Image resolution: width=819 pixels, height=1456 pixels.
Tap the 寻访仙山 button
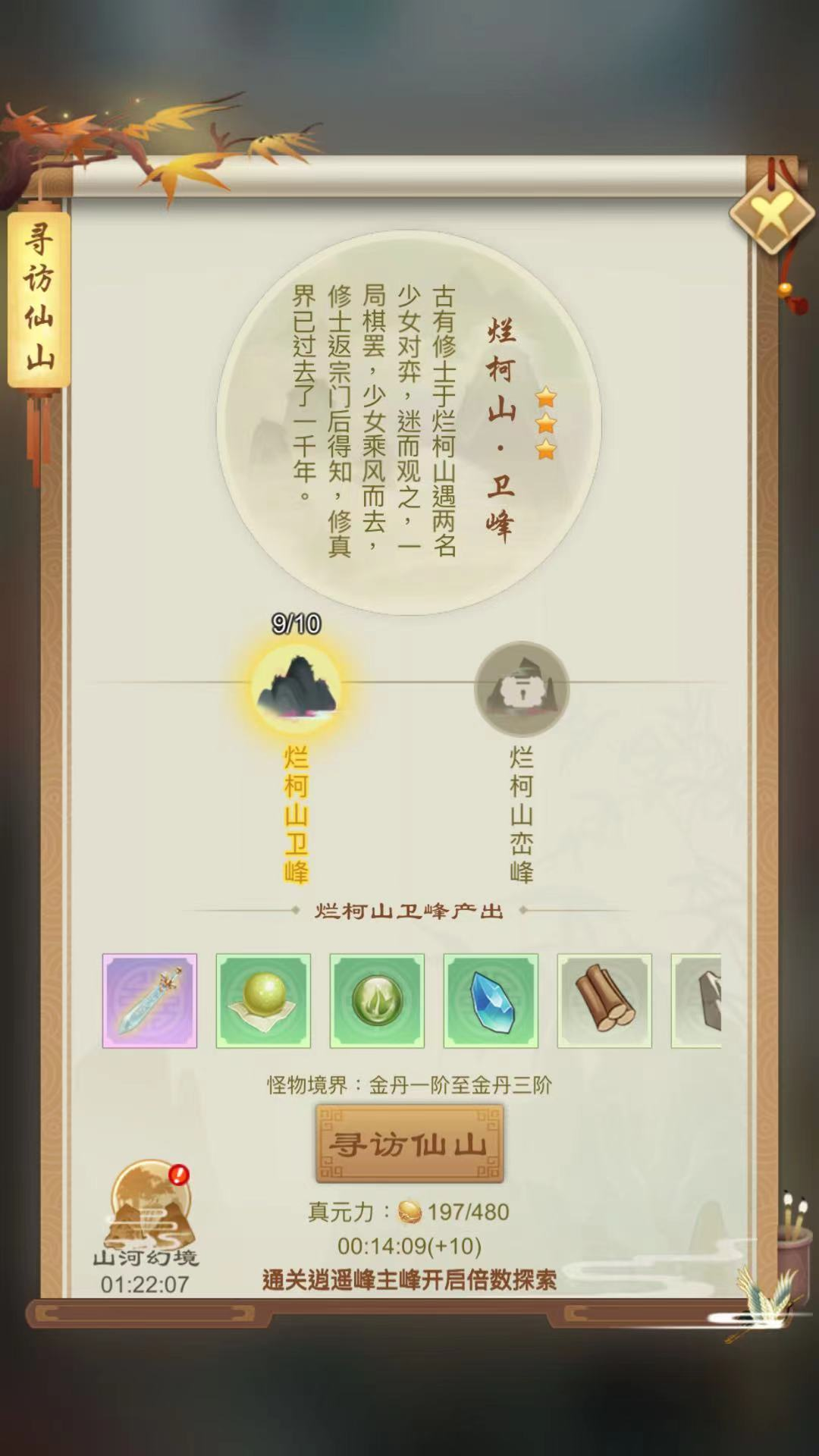point(409,1144)
